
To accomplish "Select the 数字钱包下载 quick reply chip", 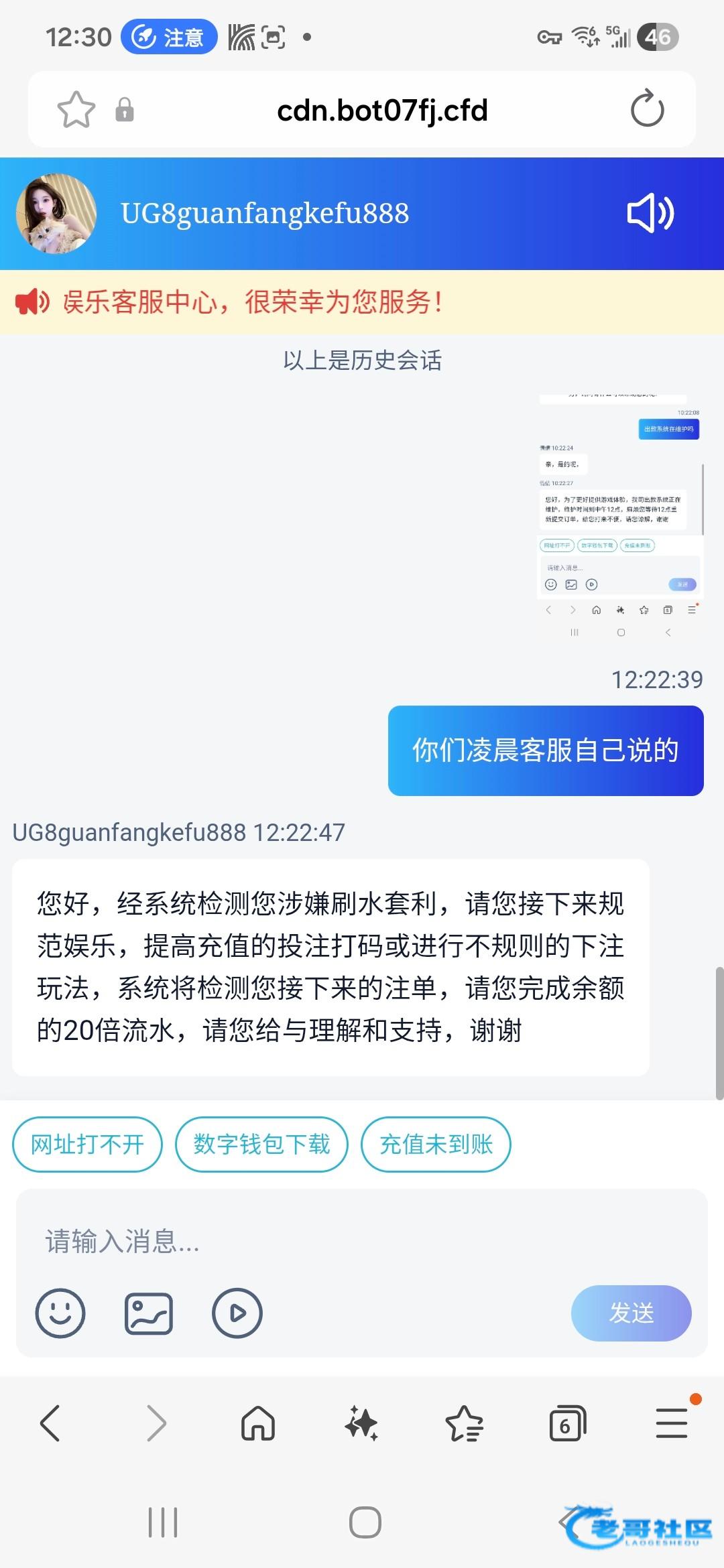I will [261, 1145].
